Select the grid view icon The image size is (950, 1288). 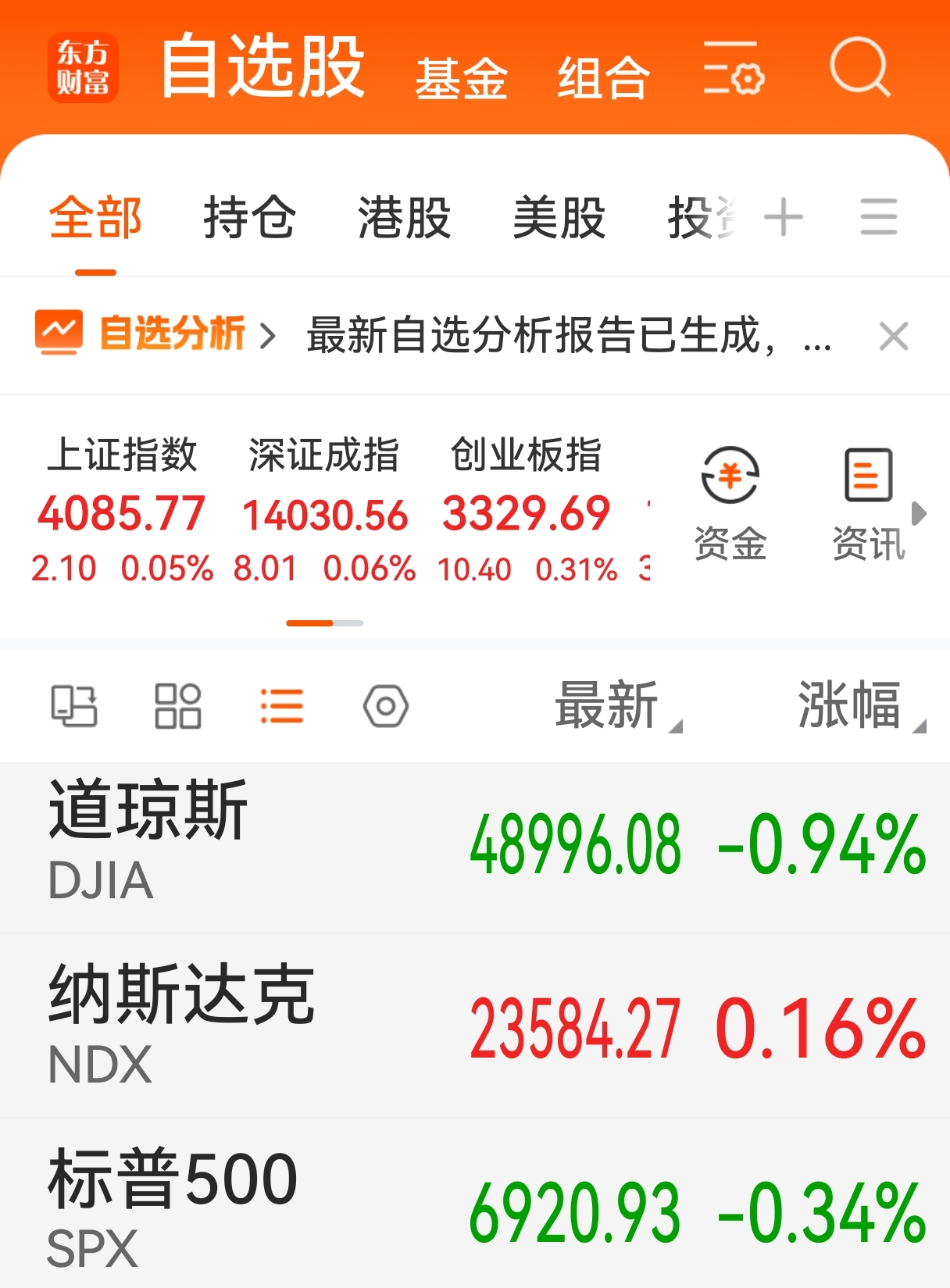coord(177,705)
